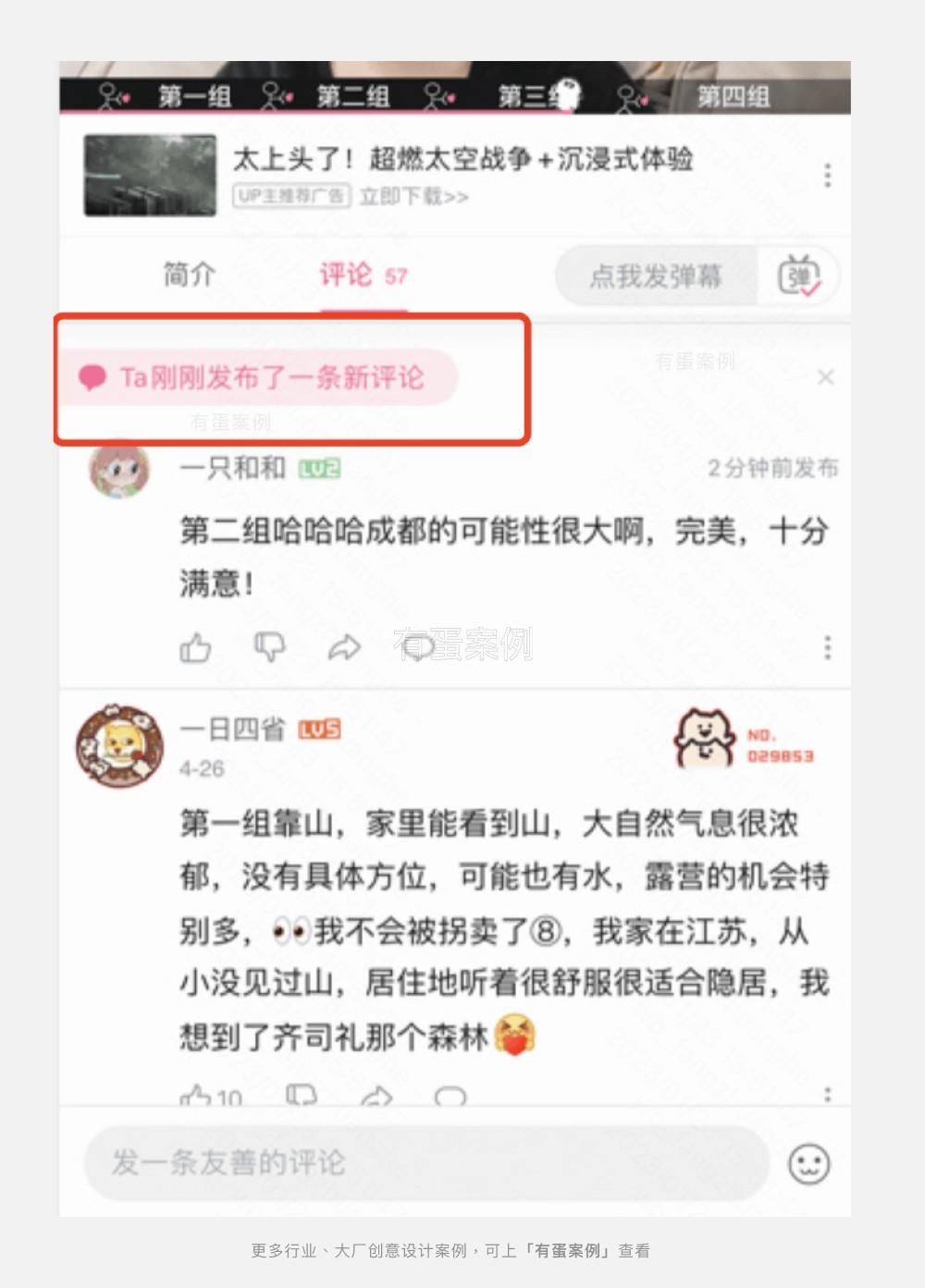925x1288 pixels.
Task: Toggle the 弹 danmaku switch icon
Action: coord(799,276)
